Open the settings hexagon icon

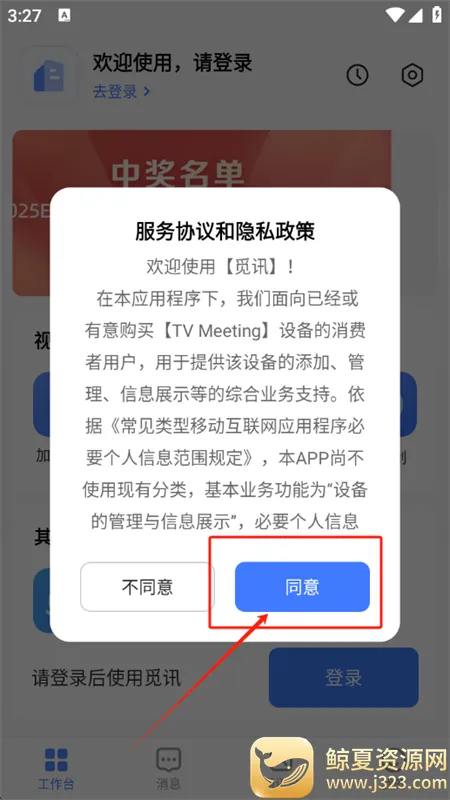412,75
